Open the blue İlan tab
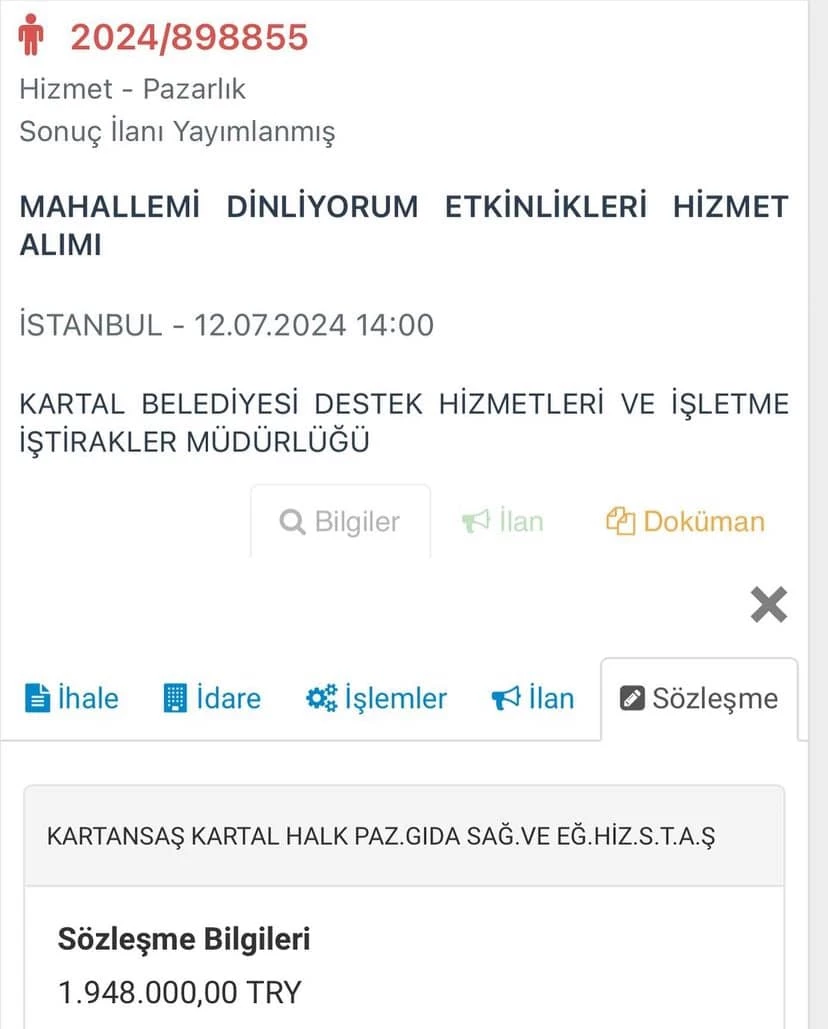Screen dimensions: 828x1029 click(533, 698)
